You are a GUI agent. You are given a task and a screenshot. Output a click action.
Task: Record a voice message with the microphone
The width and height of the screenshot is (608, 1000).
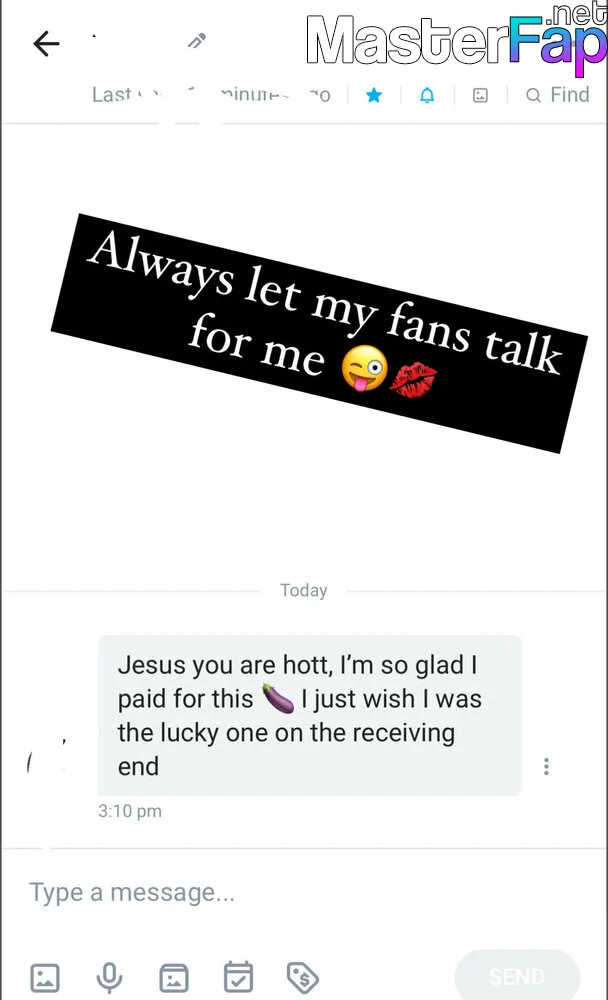click(109, 977)
